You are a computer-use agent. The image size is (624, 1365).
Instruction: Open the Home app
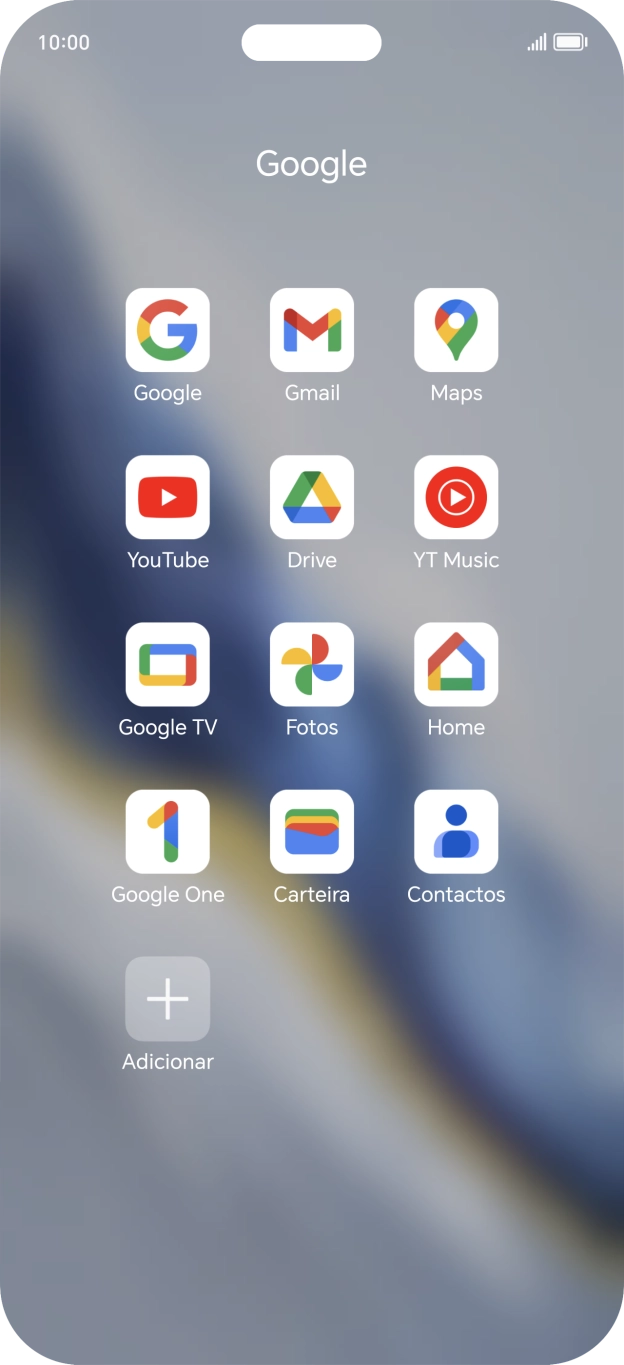456,664
